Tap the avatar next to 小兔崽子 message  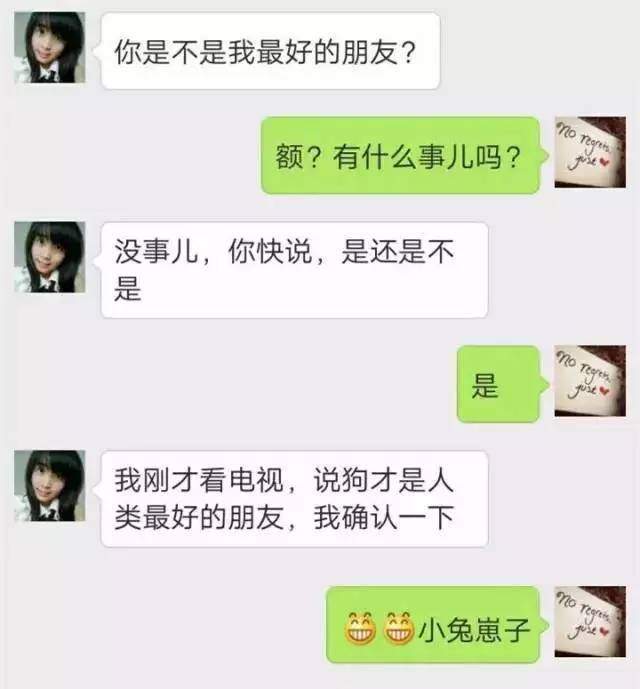click(x=590, y=621)
